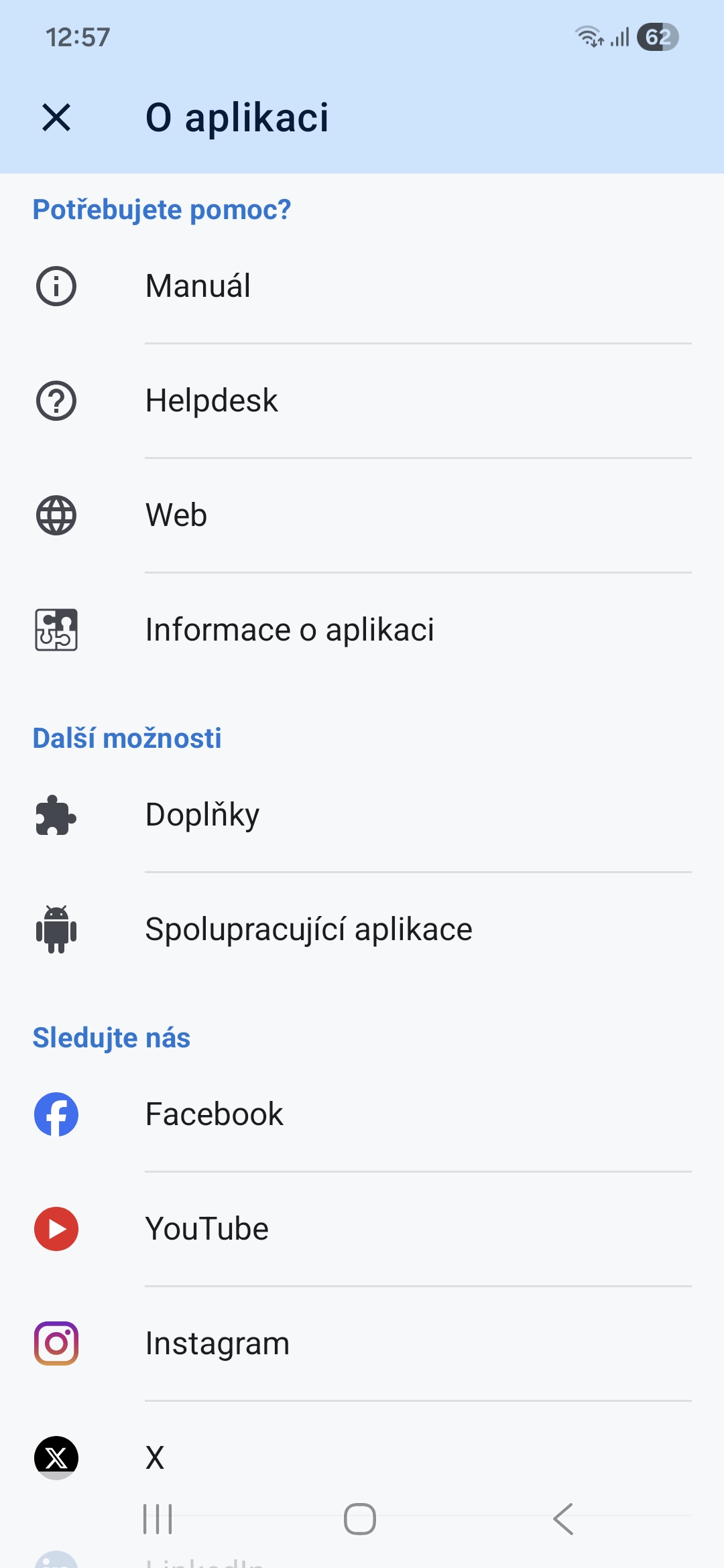Open the YouTube channel
This screenshot has height=1568, width=724.
[362, 1229]
